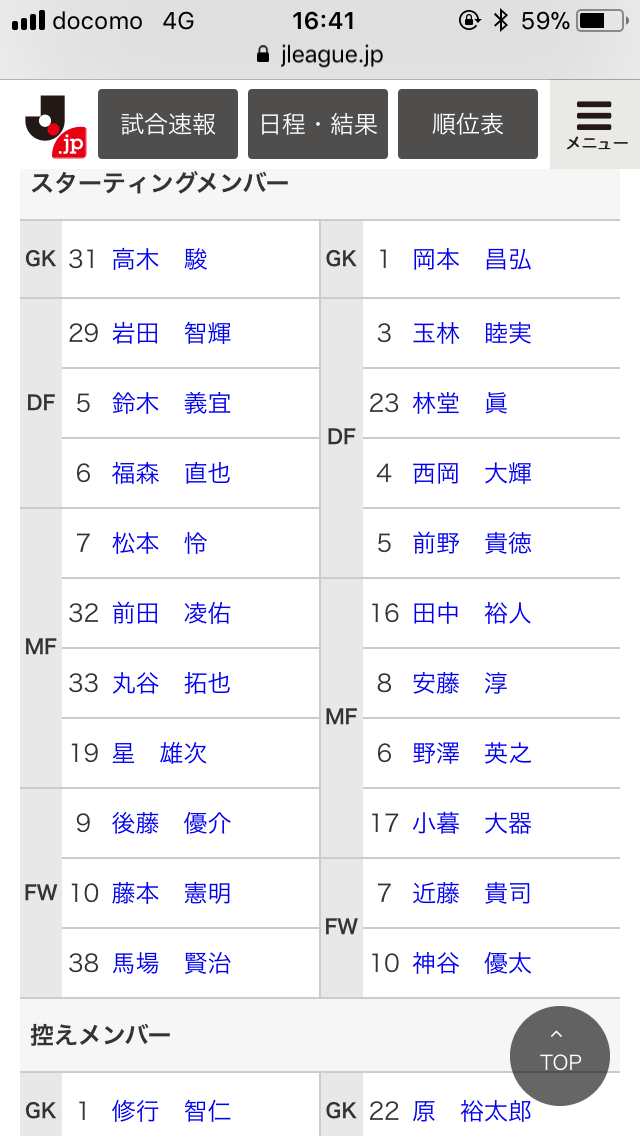Open the 試合速報 live scores page
Viewport: 640px width, 1136px height.
point(168,124)
